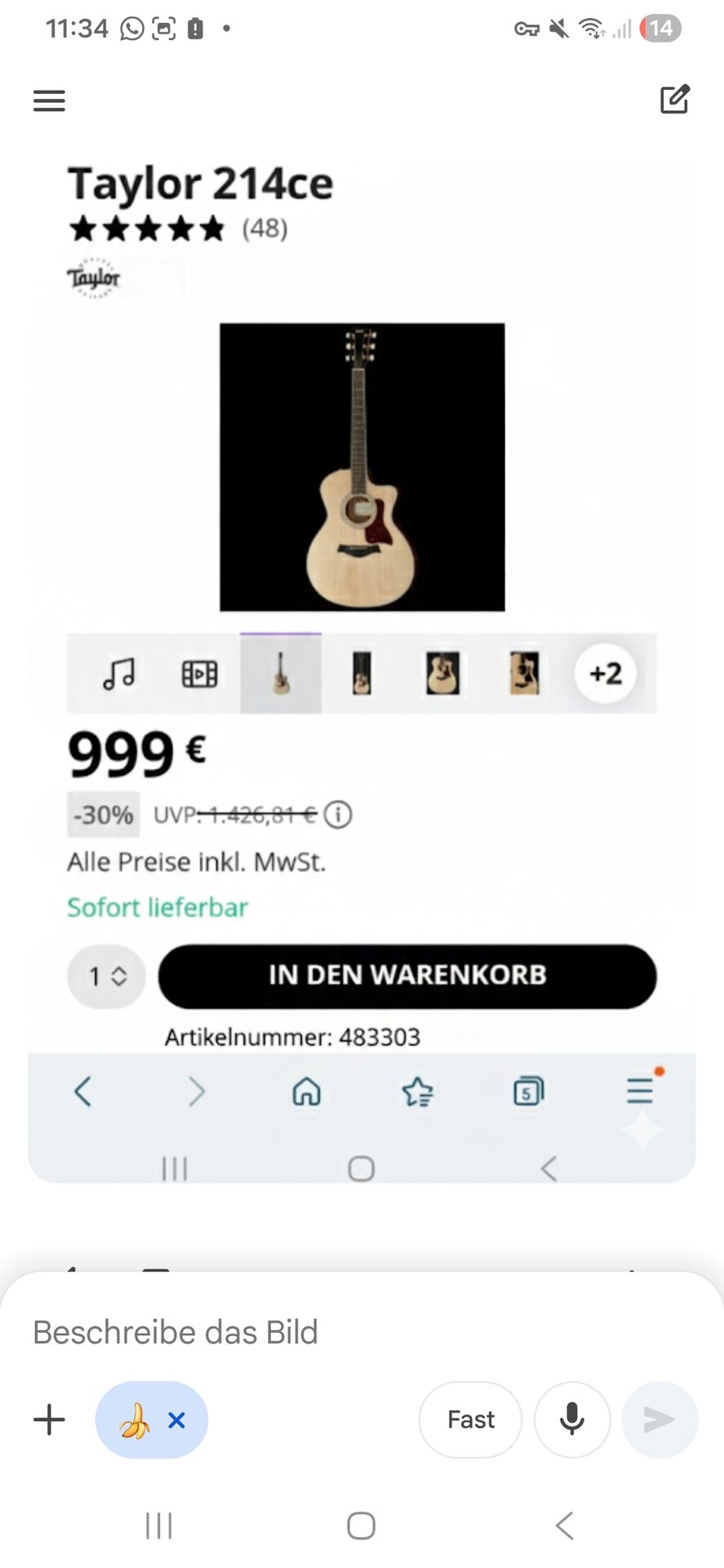Screen dimensions: 724x1568
Task: Open the Fast model selector
Action: coord(470,1419)
